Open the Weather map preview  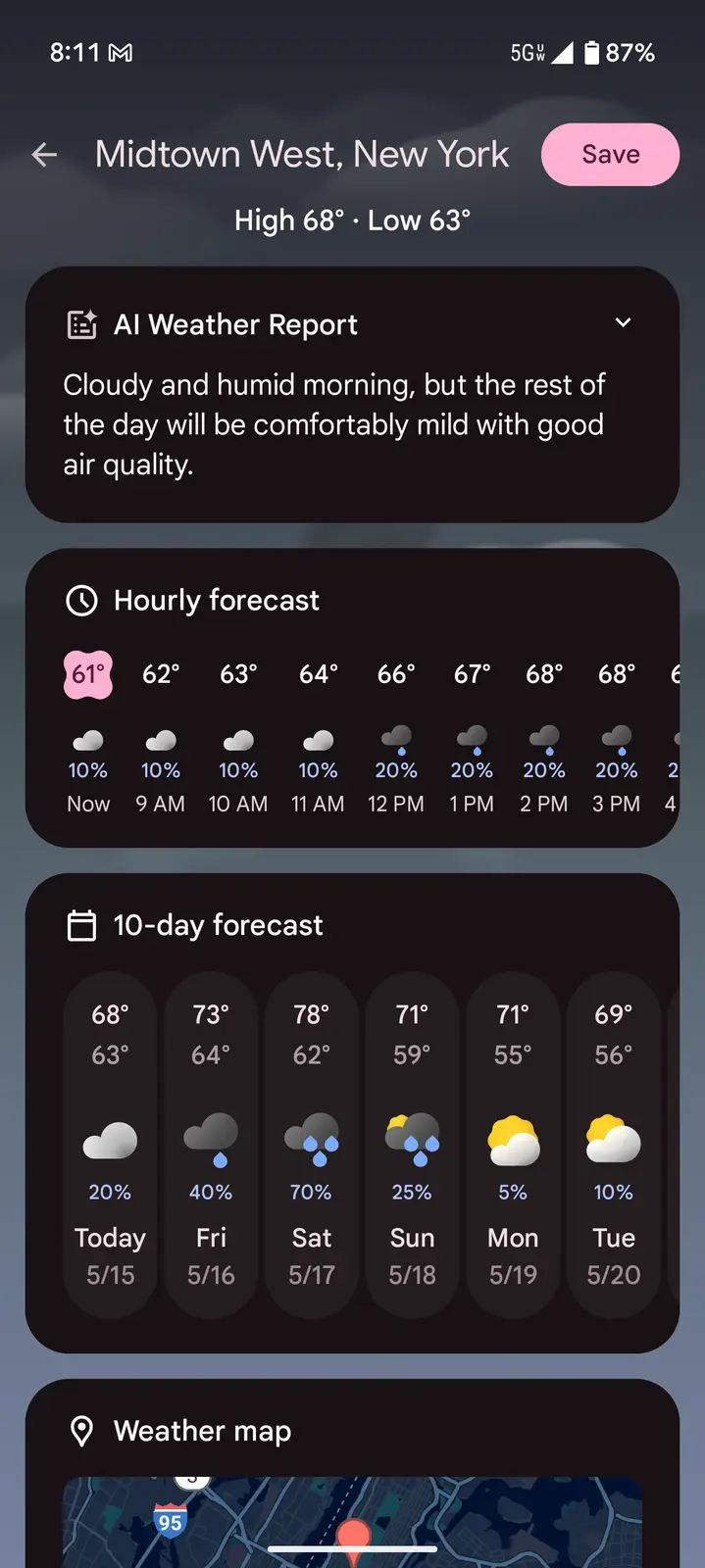coord(352,1521)
